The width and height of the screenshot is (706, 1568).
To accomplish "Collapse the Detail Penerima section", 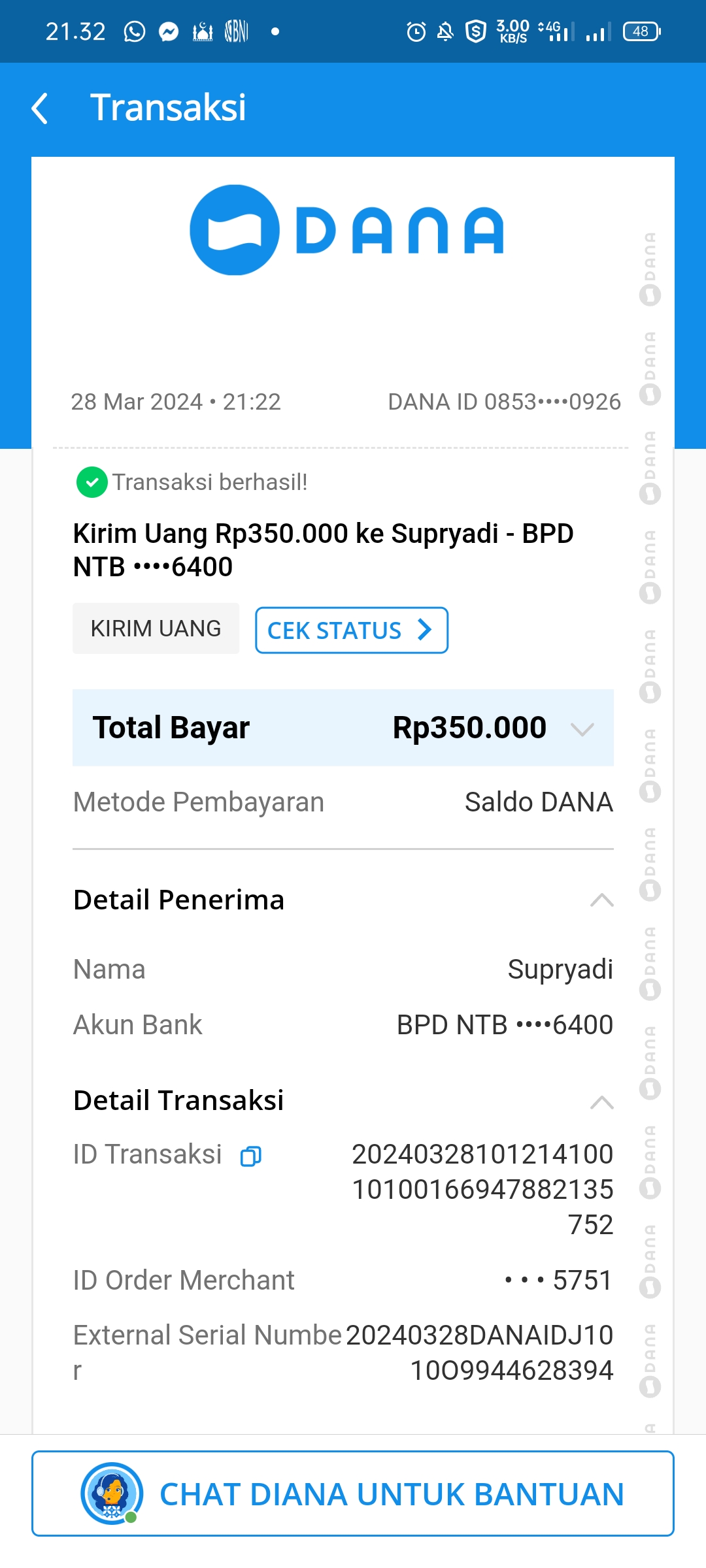I will click(601, 900).
